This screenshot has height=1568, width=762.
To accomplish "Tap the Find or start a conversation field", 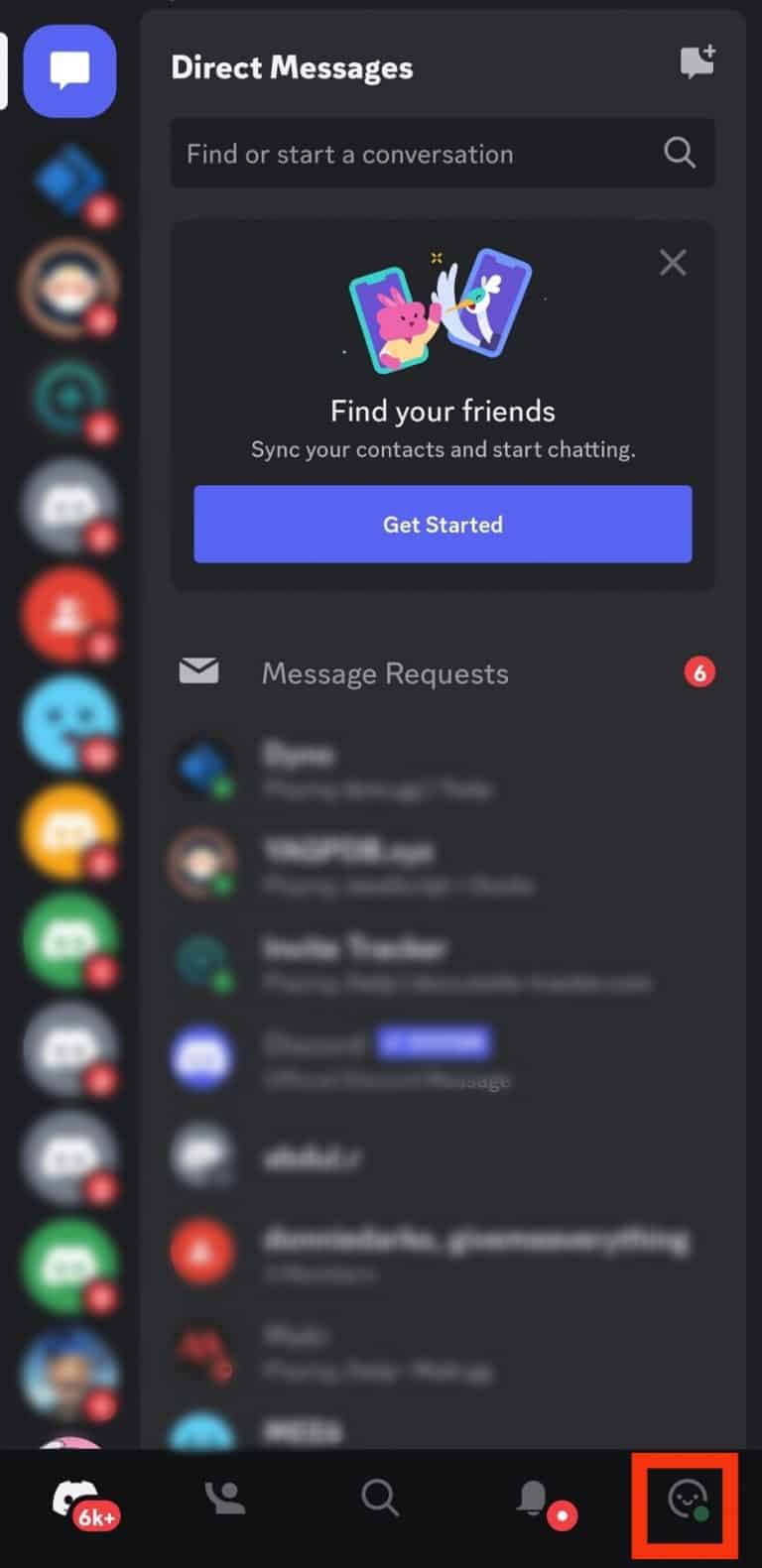I will (397, 153).
